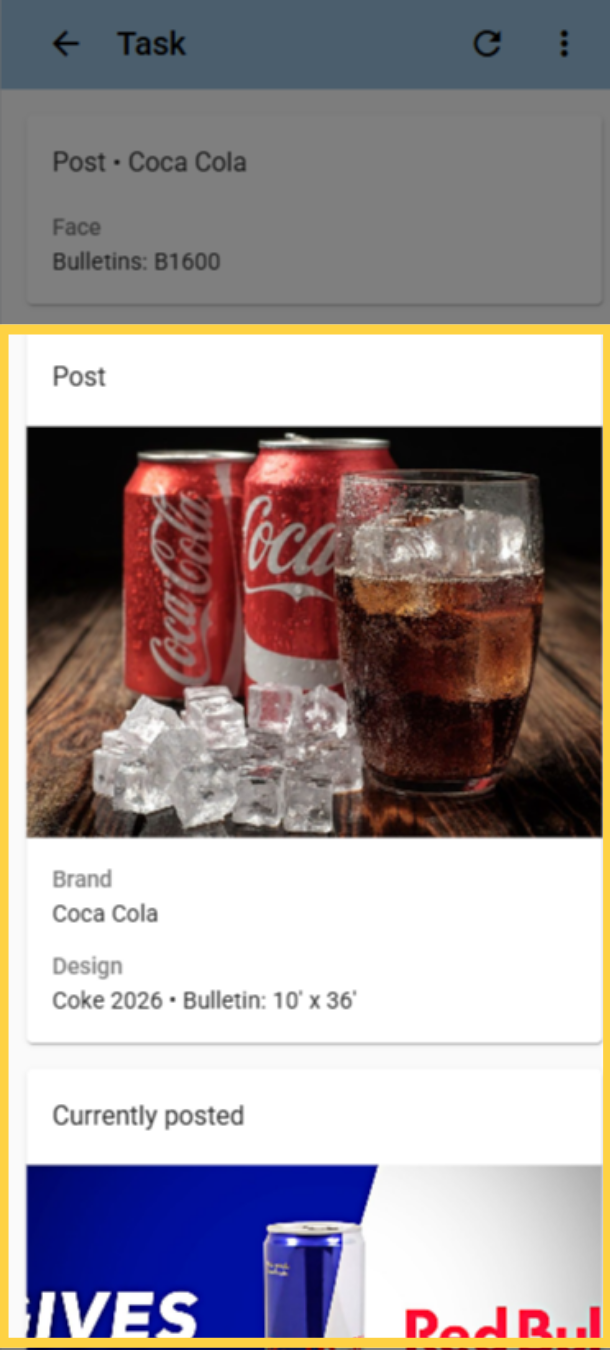This screenshot has height=1350, width=610.
Task: View the currently posted Red Bull image
Action: [x=314, y=1251]
